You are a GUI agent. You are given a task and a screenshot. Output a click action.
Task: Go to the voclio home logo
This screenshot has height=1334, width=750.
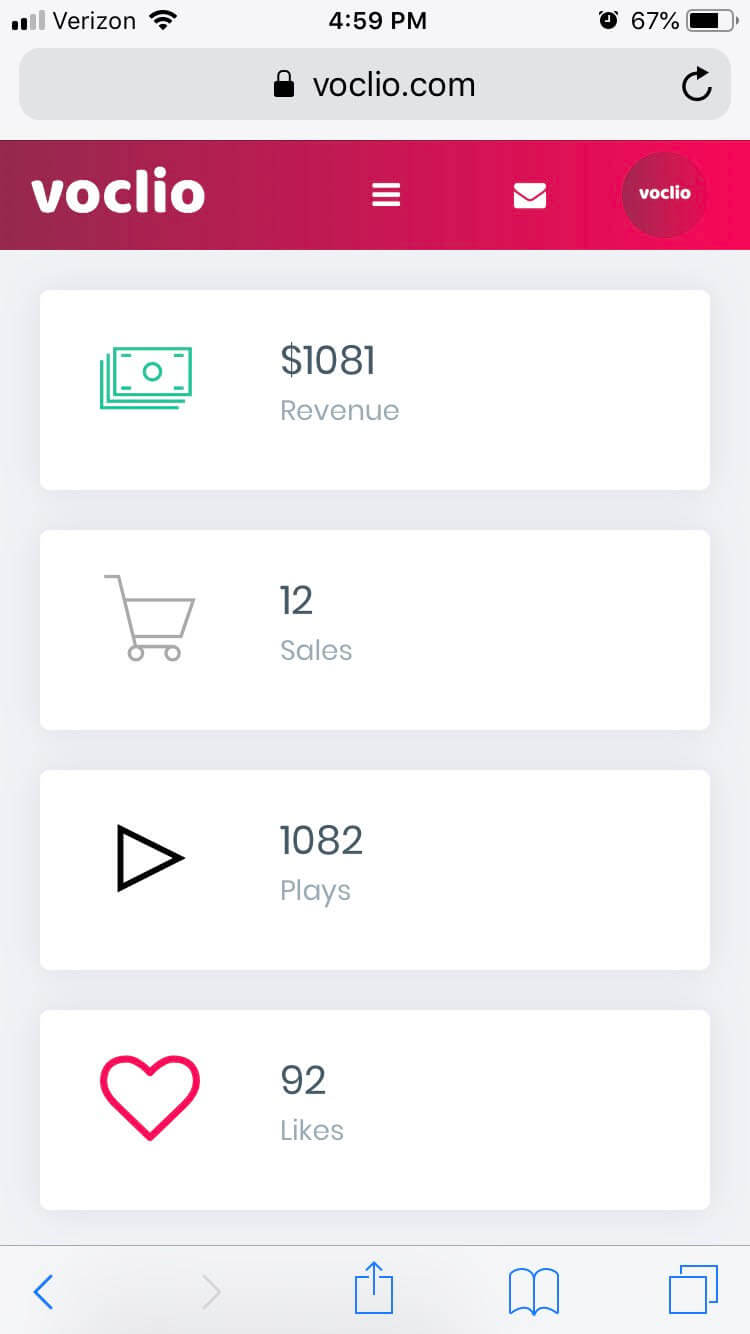pos(118,194)
